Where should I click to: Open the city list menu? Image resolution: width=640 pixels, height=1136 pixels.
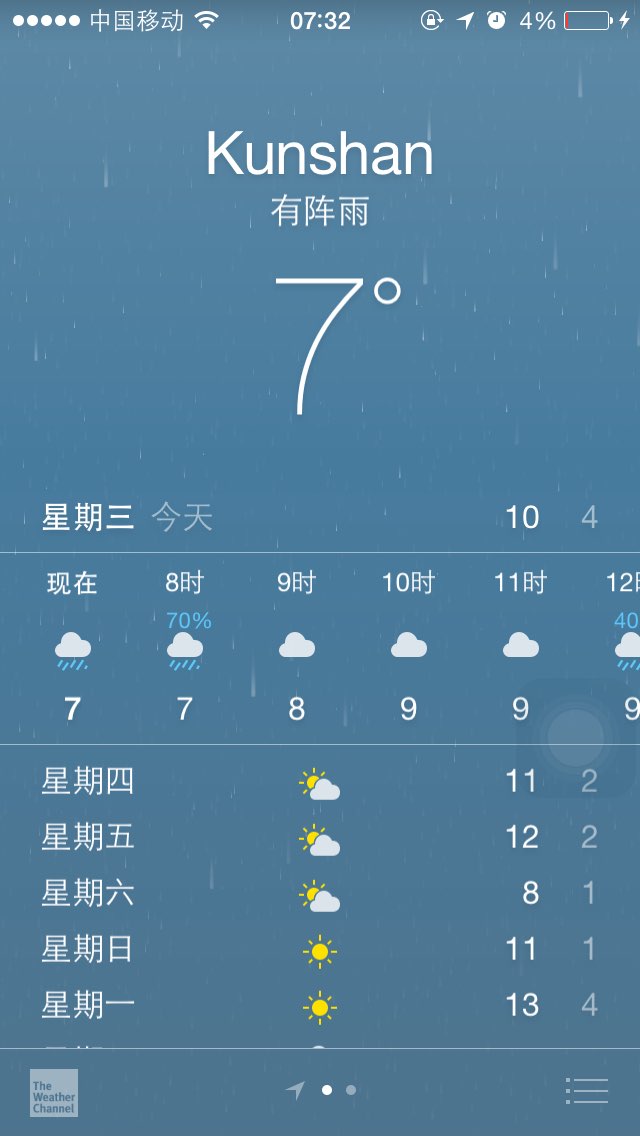586,1090
